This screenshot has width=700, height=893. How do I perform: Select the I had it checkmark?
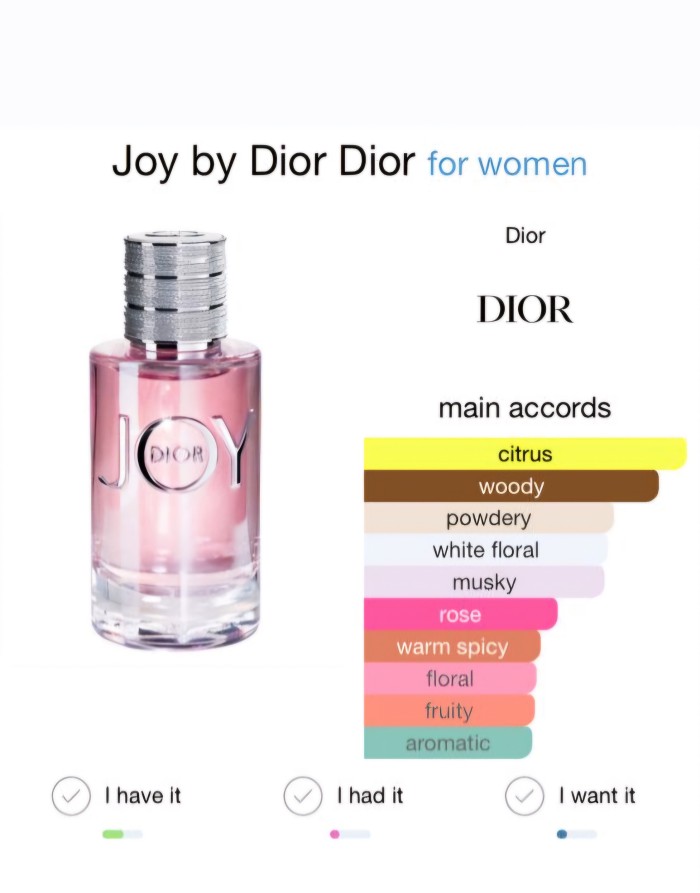point(303,796)
